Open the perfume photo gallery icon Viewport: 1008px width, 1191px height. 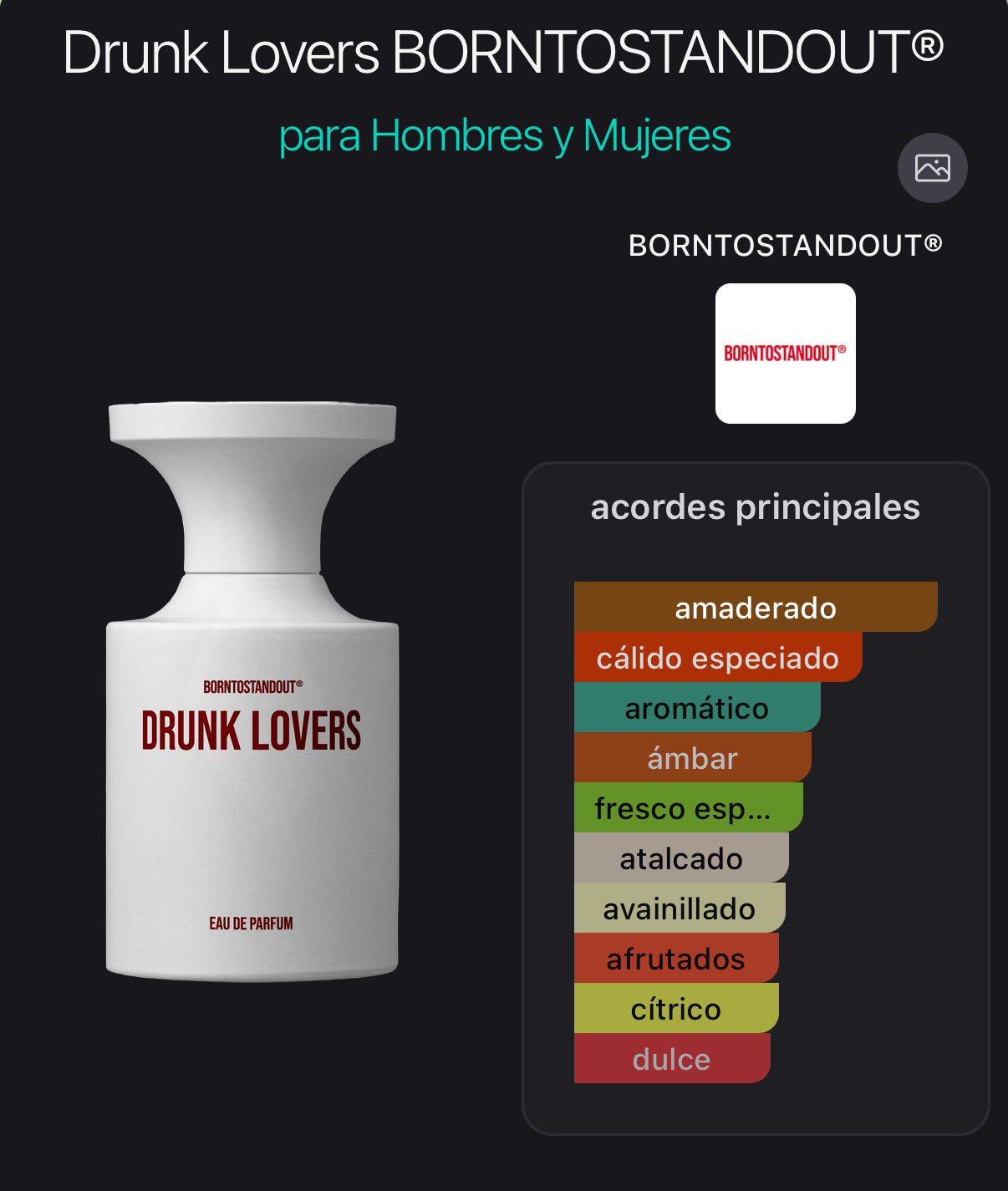(932, 168)
